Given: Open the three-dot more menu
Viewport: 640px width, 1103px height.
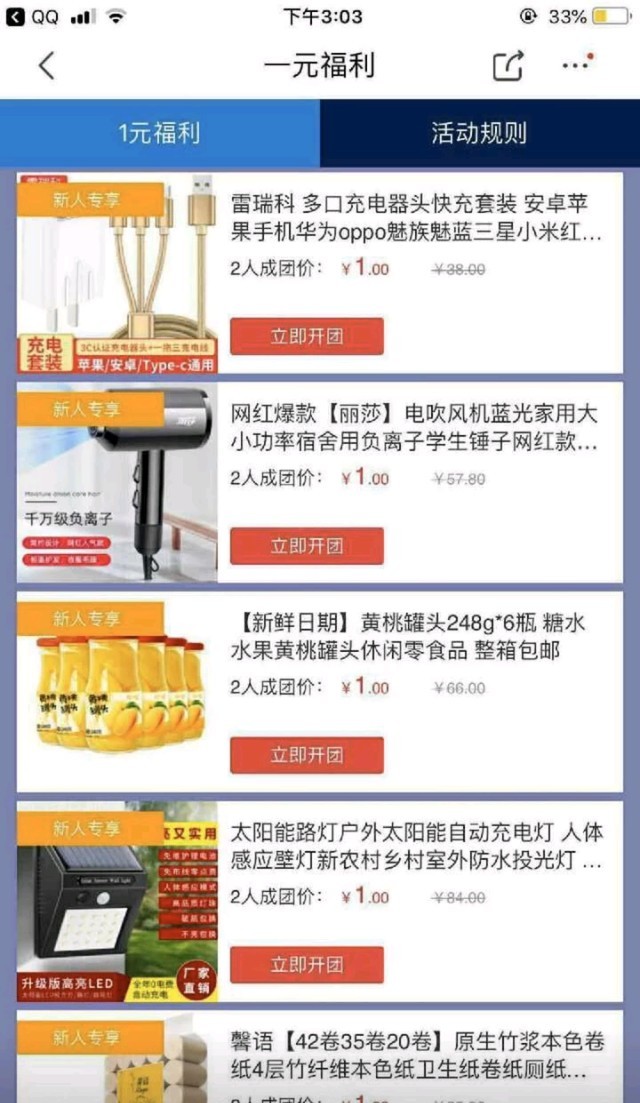Looking at the screenshot, I should (x=576, y=65).
